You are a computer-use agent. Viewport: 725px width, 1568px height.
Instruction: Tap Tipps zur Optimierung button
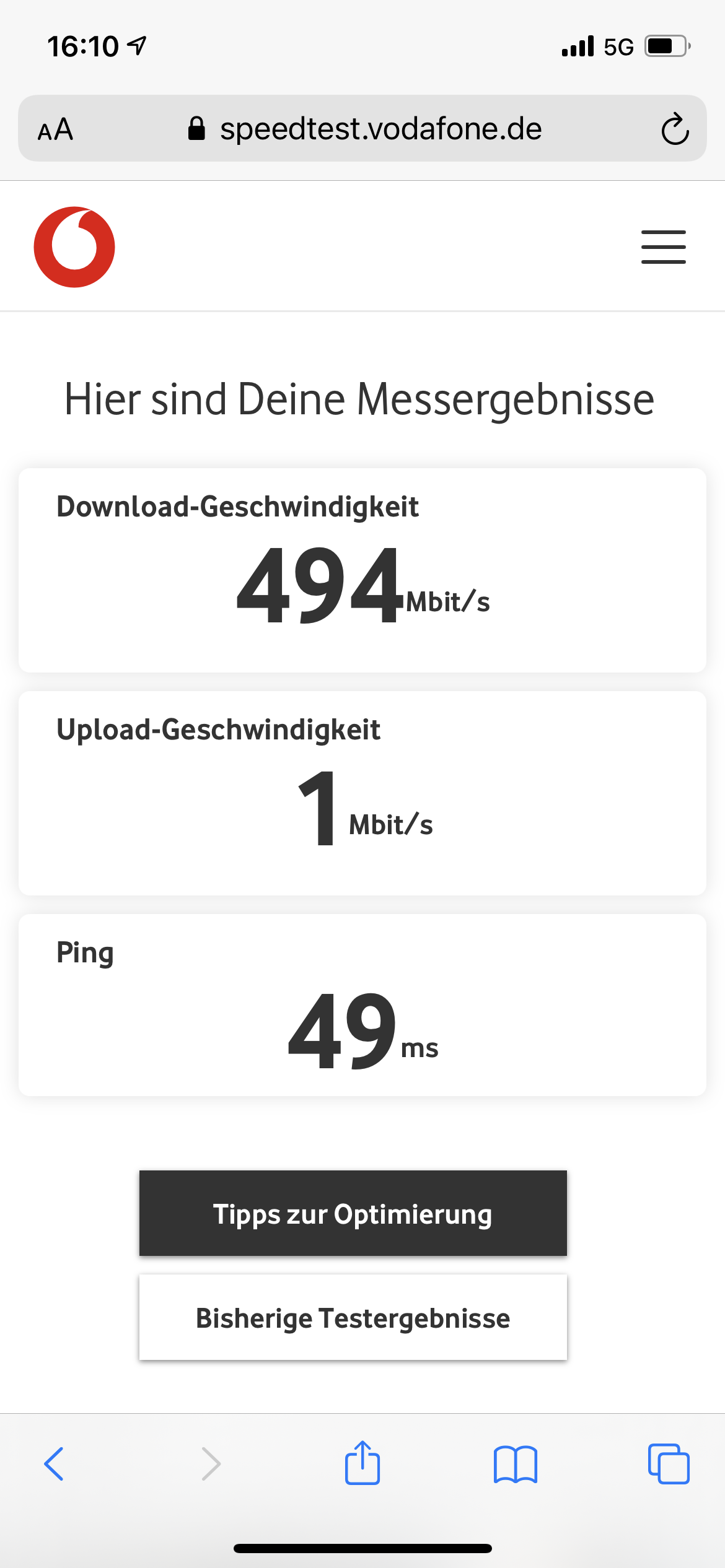click(353, 1213)
